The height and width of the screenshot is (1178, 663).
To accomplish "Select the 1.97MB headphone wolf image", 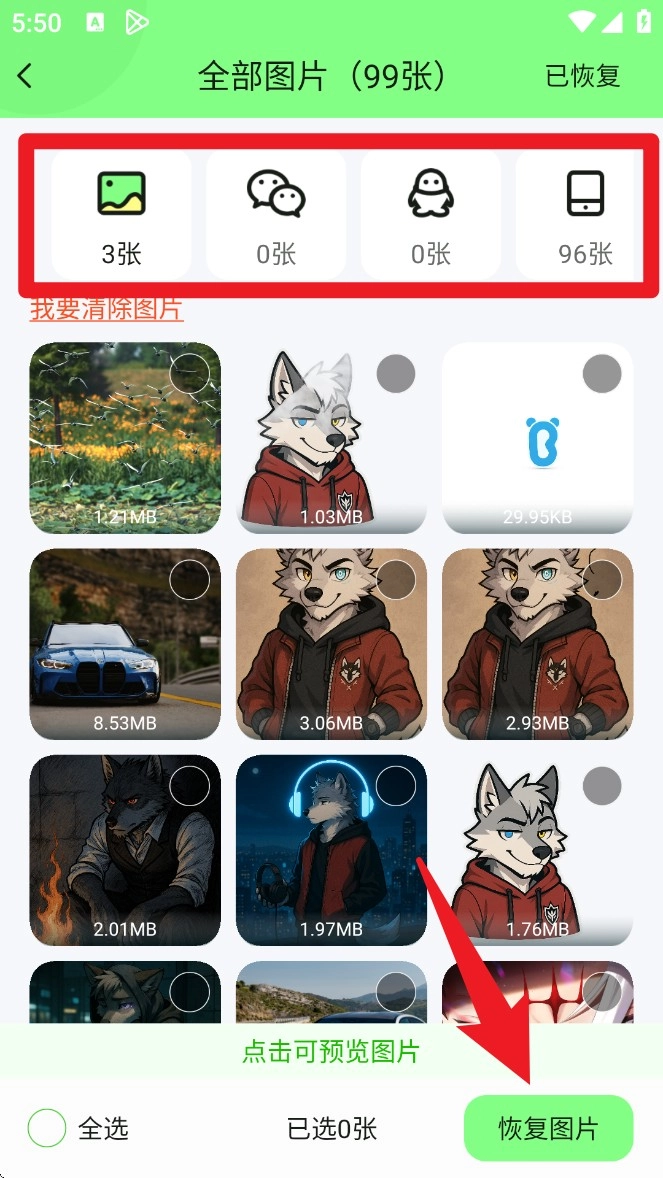I will [396, 786].
